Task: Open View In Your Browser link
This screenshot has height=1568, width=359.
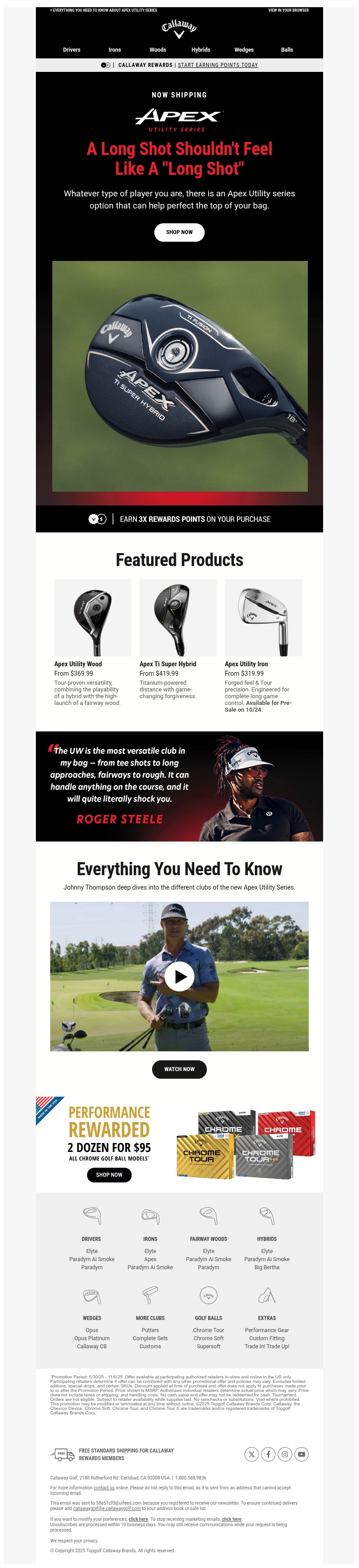Action: [288, 10]
